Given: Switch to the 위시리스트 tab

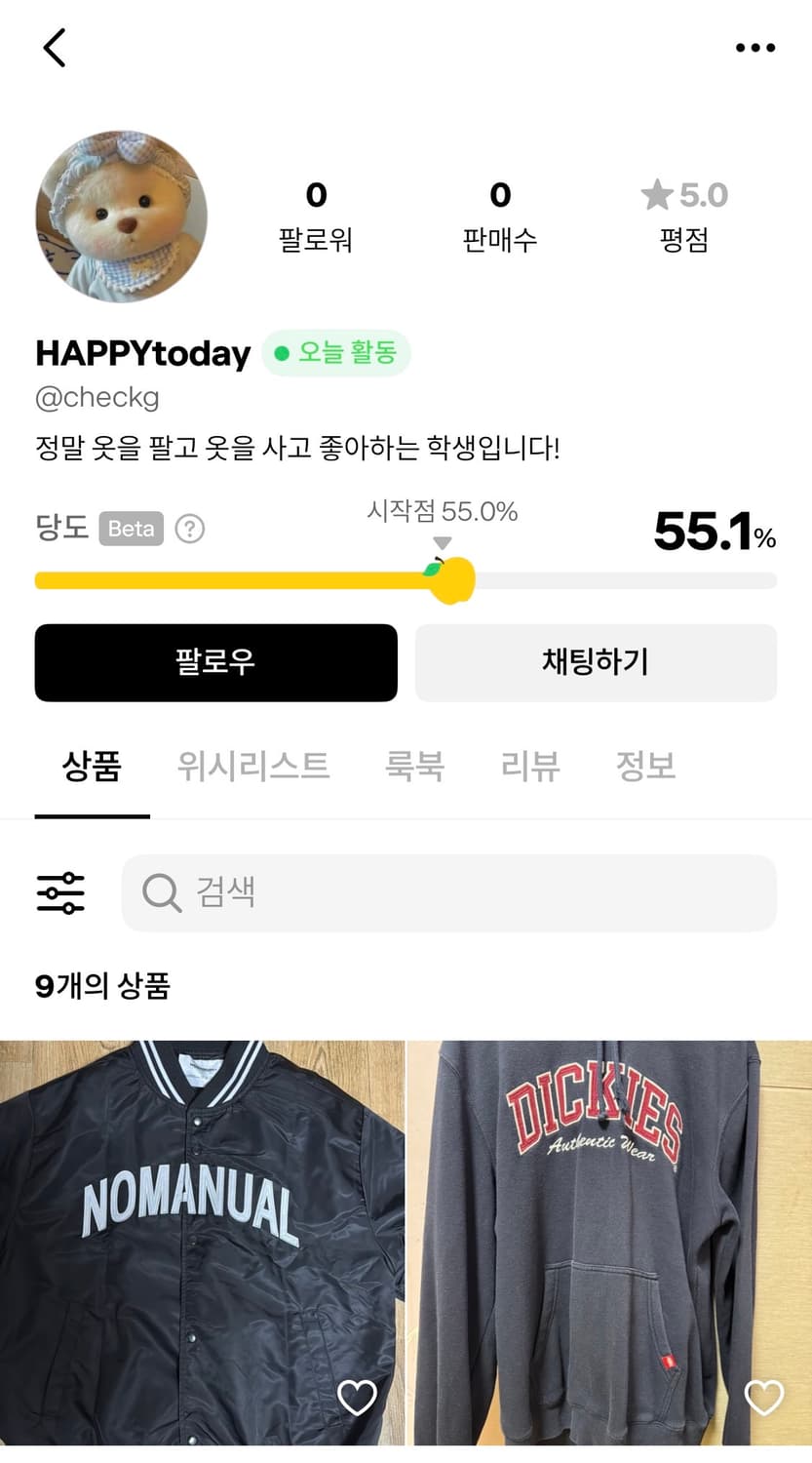Looking at the screenshot, I should 253,768.
